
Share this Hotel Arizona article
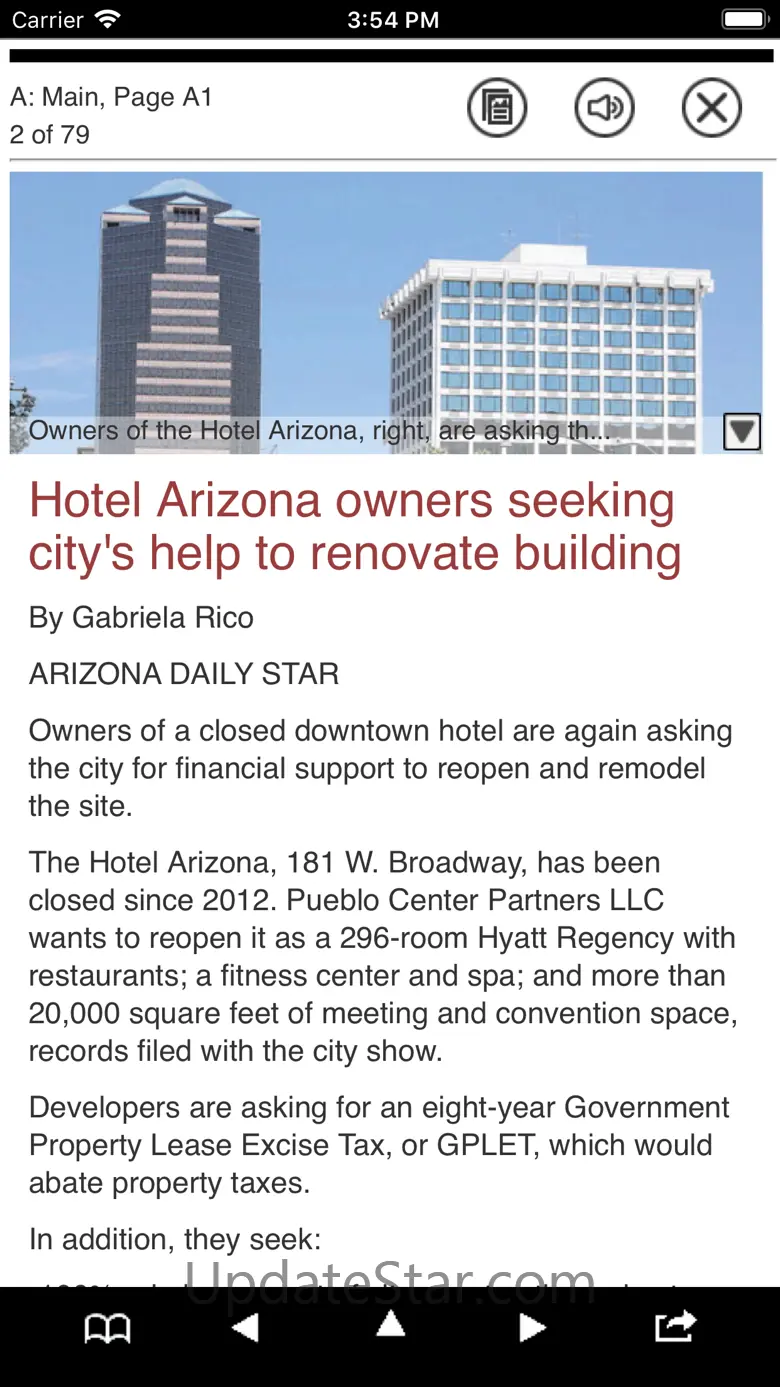[x=675, y=1327]
